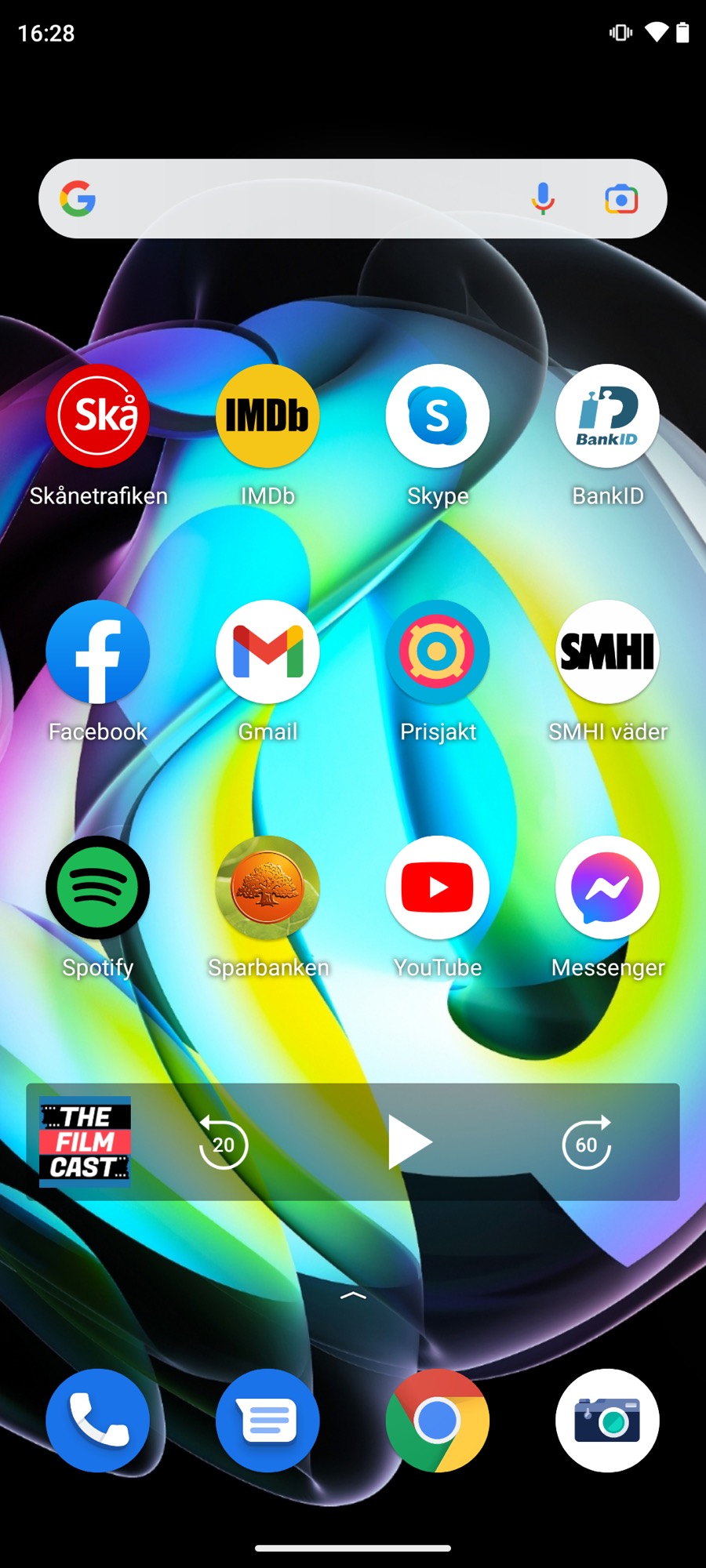The height and width of the screenshot is (1568, 706).
Task: Rewind the podcast 20 seconds
Action: 223,1143
